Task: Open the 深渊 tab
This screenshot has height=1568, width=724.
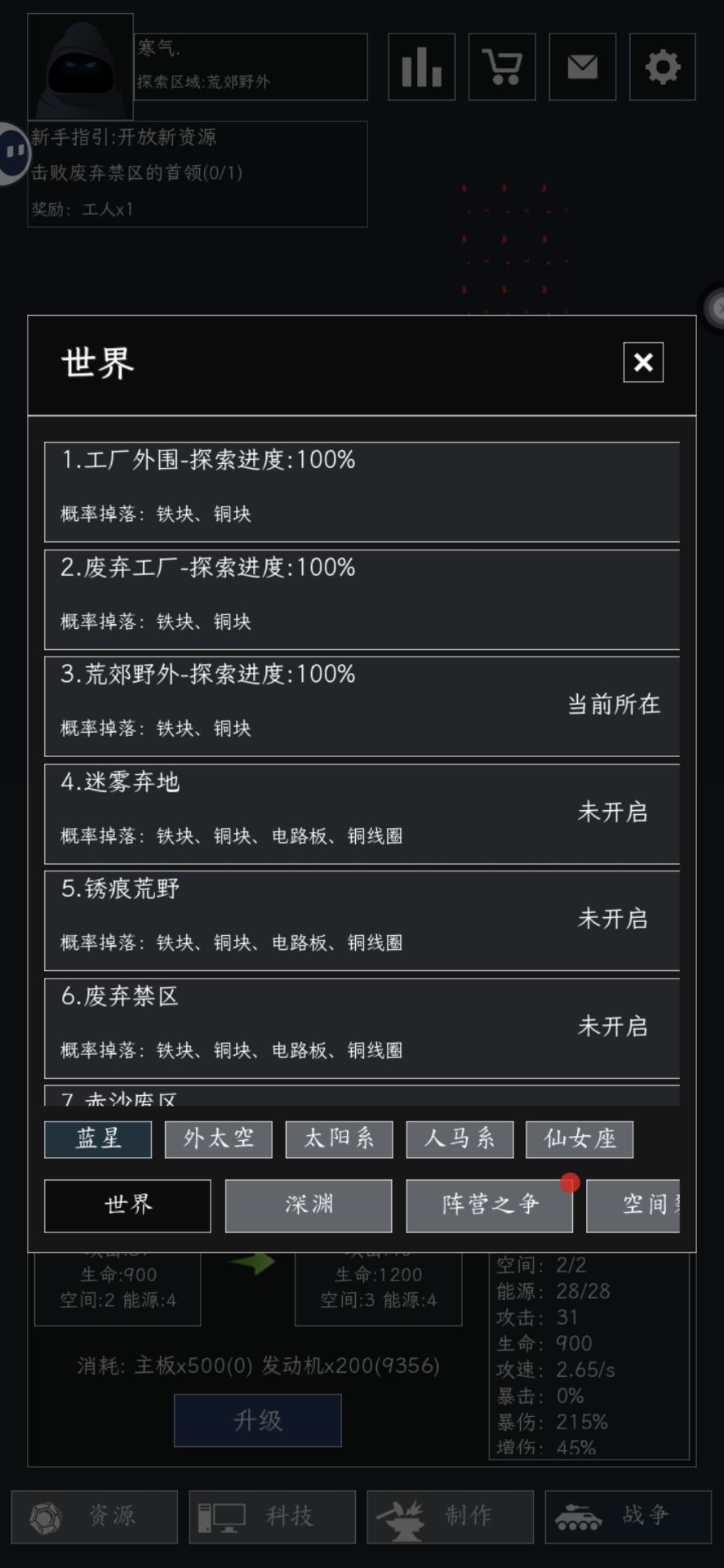Action: click(x=308, y=1205)
